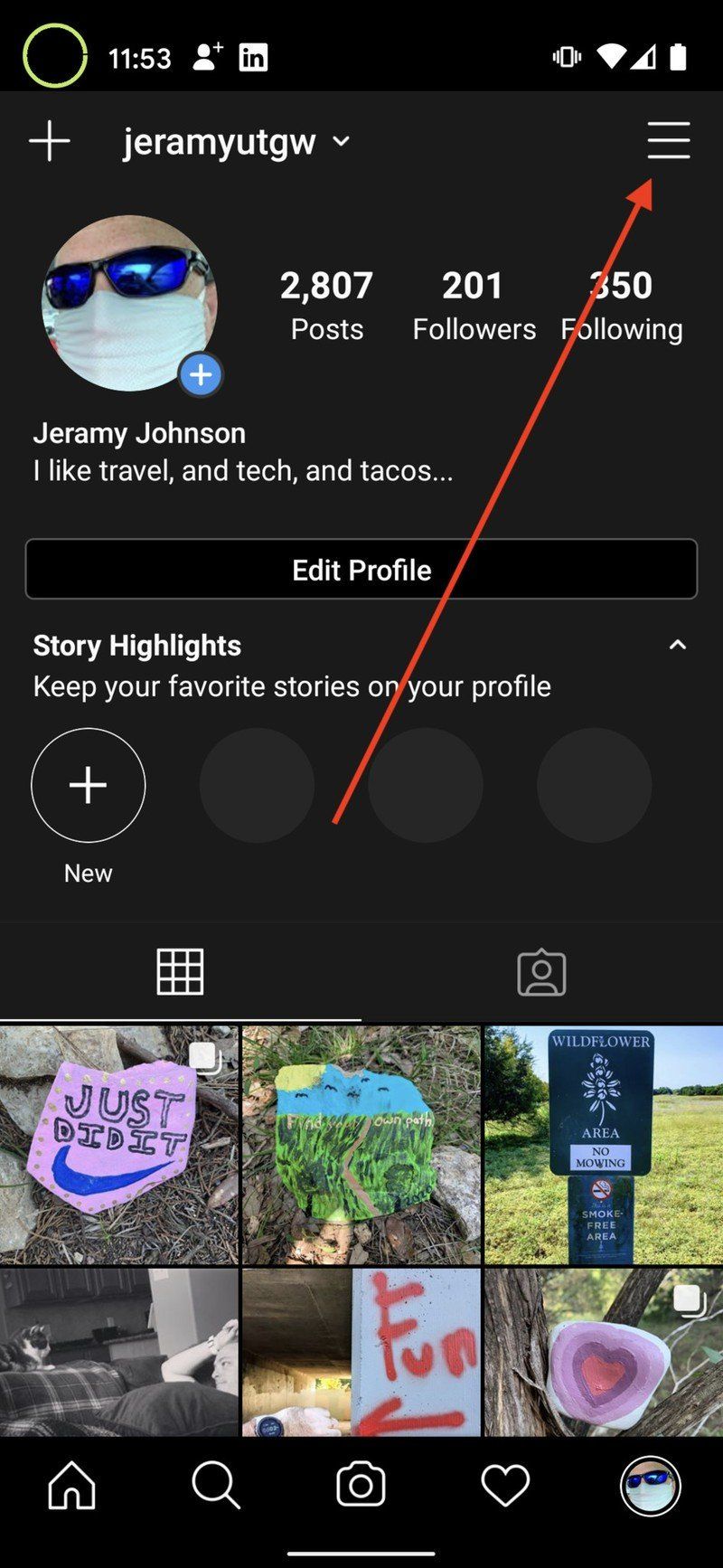Switch to the tagged photos tab
Screen dimensions: 723x1568
[x=542, y=971]
